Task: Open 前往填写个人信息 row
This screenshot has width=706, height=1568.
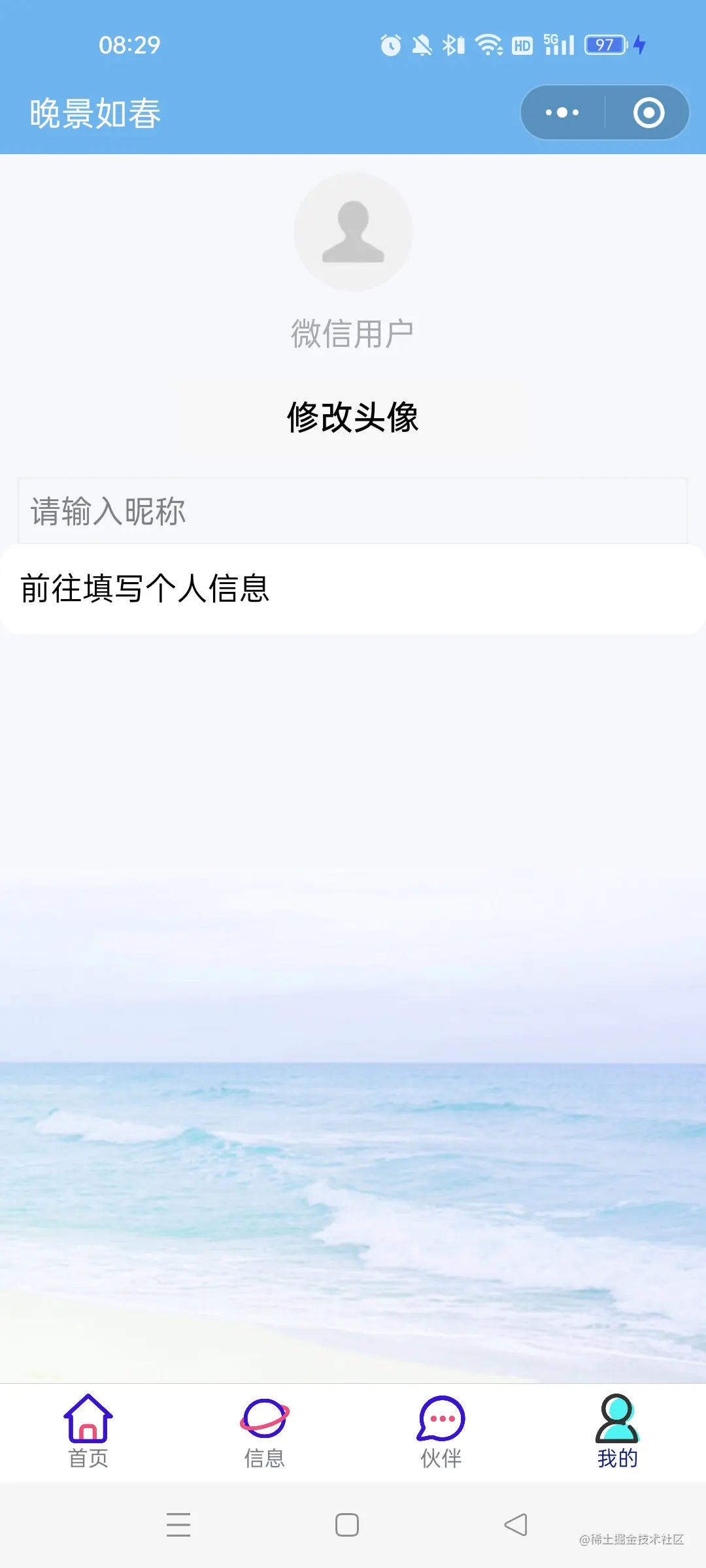Action: pos(353,589)
